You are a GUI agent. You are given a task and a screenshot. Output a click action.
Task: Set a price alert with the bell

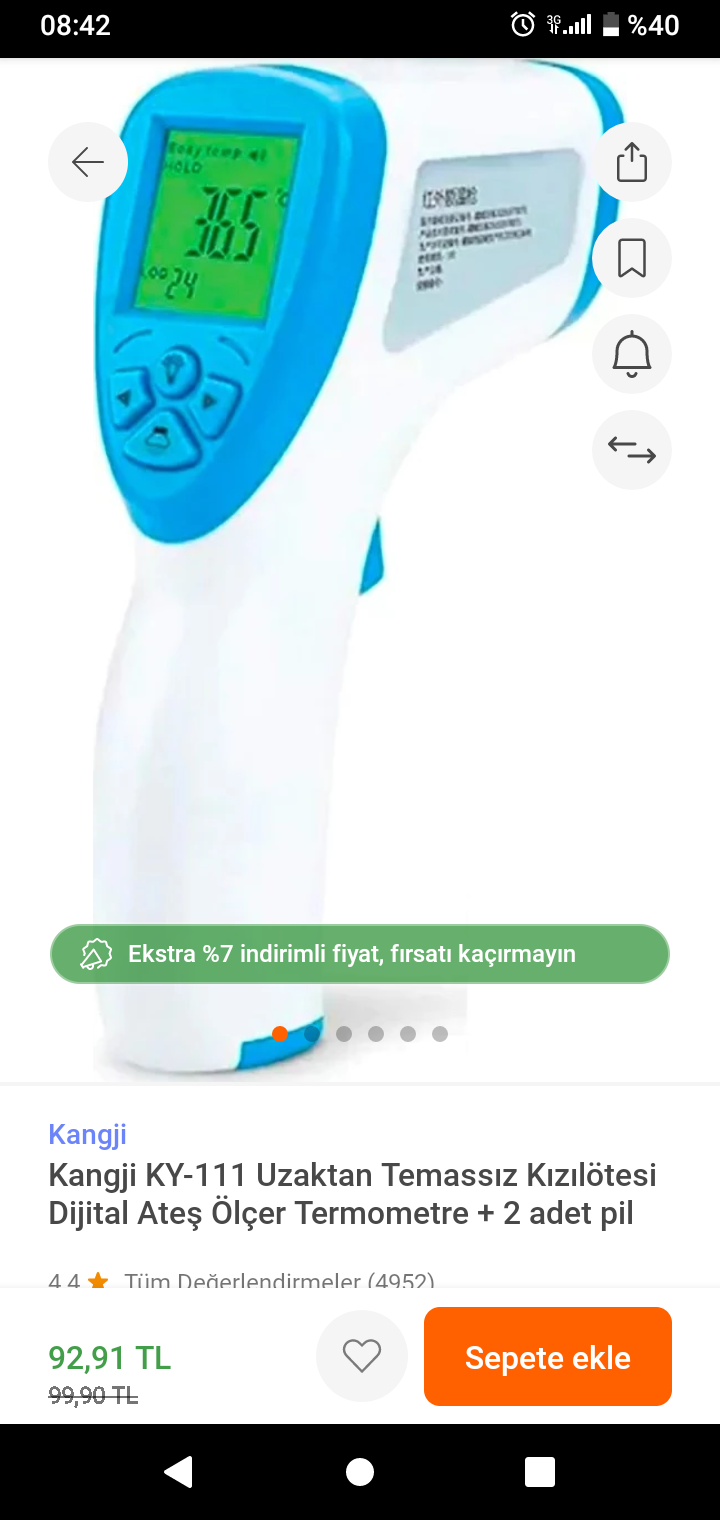632,354
